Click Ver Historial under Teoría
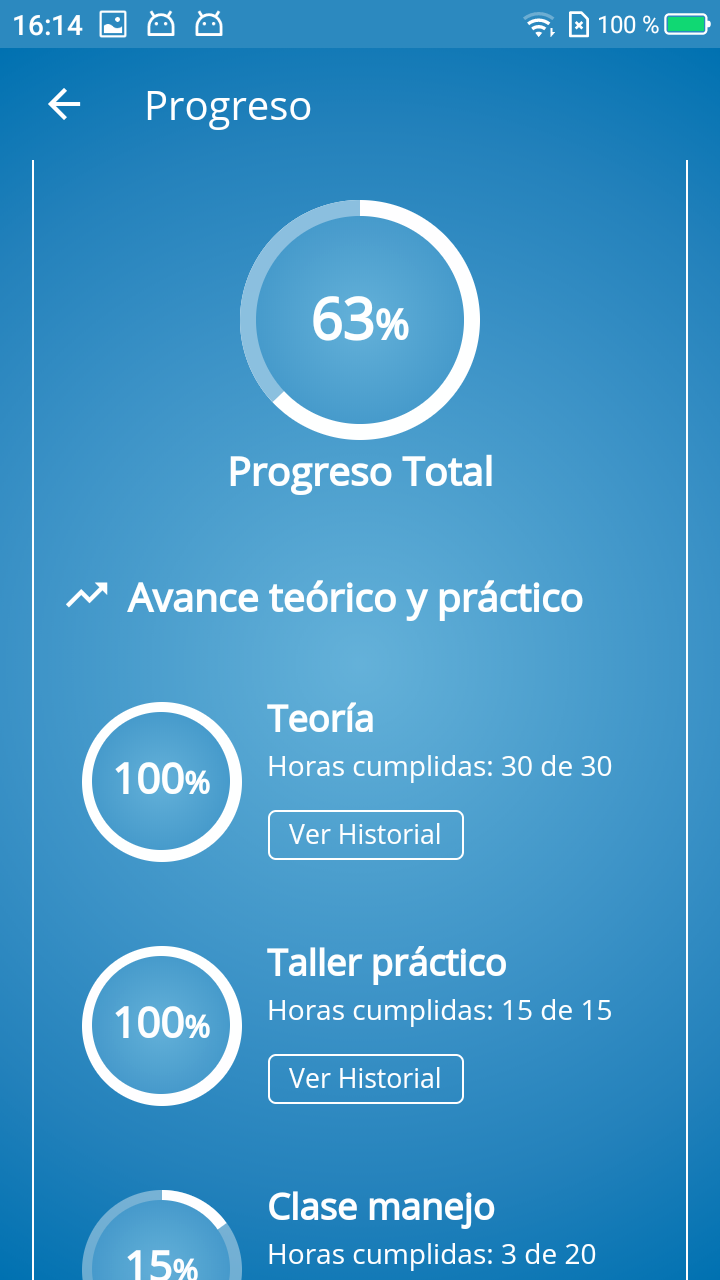 [x=365, y=834]
